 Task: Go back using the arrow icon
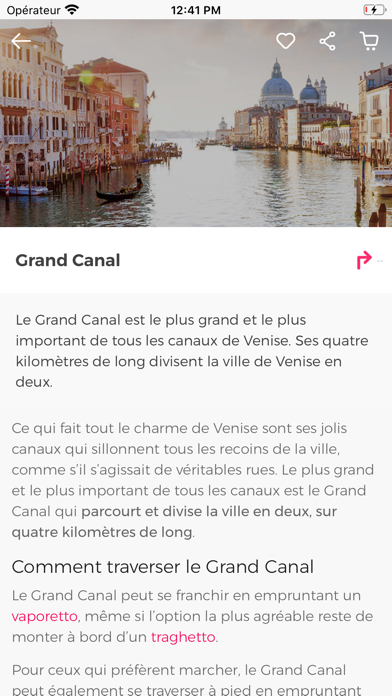click(21, 41)
